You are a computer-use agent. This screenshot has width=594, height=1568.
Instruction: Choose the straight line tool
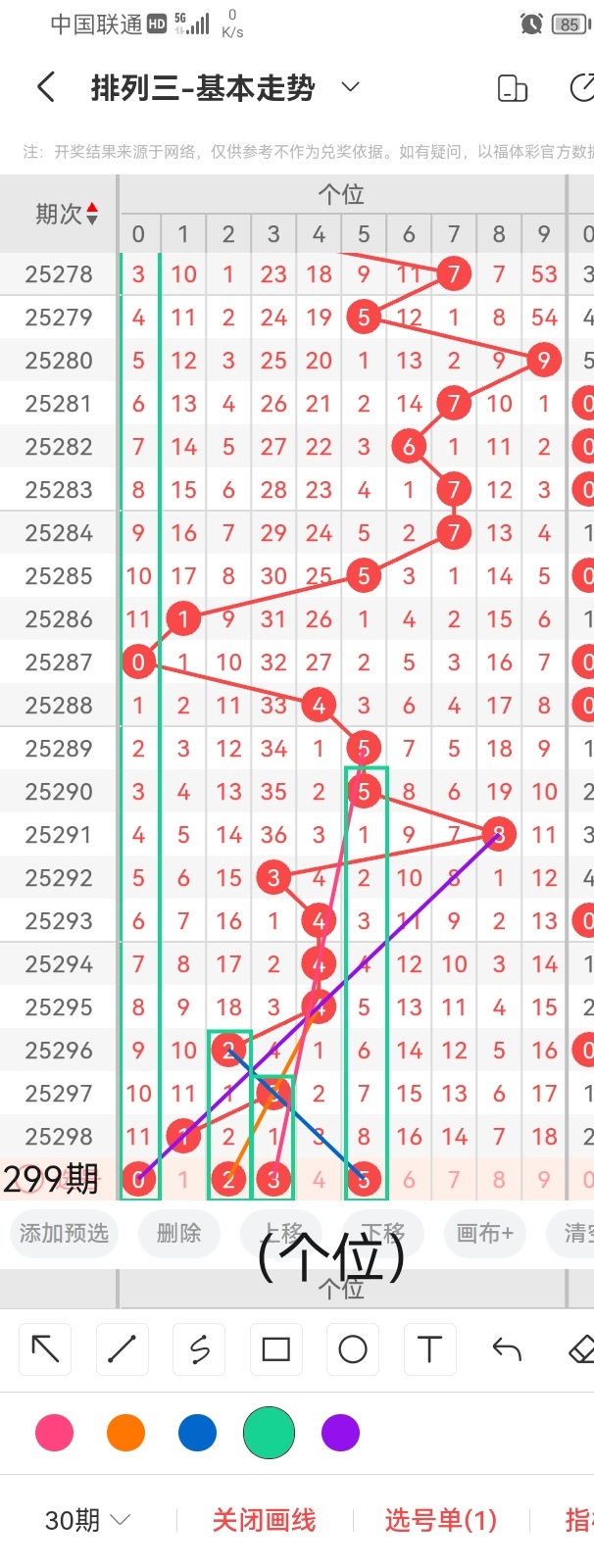pos(122,1349)
